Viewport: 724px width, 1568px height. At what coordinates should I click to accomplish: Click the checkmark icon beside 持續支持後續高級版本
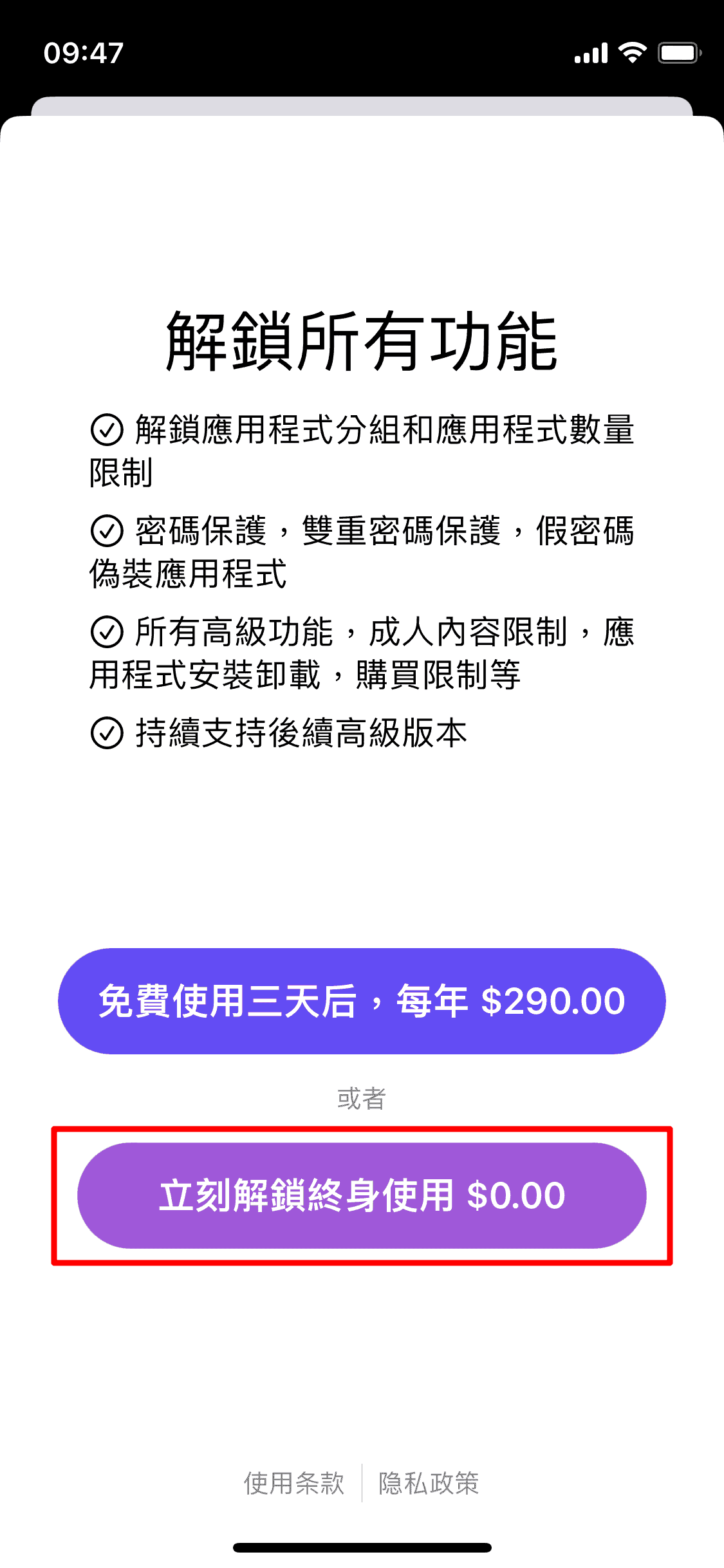coord(108,734)
